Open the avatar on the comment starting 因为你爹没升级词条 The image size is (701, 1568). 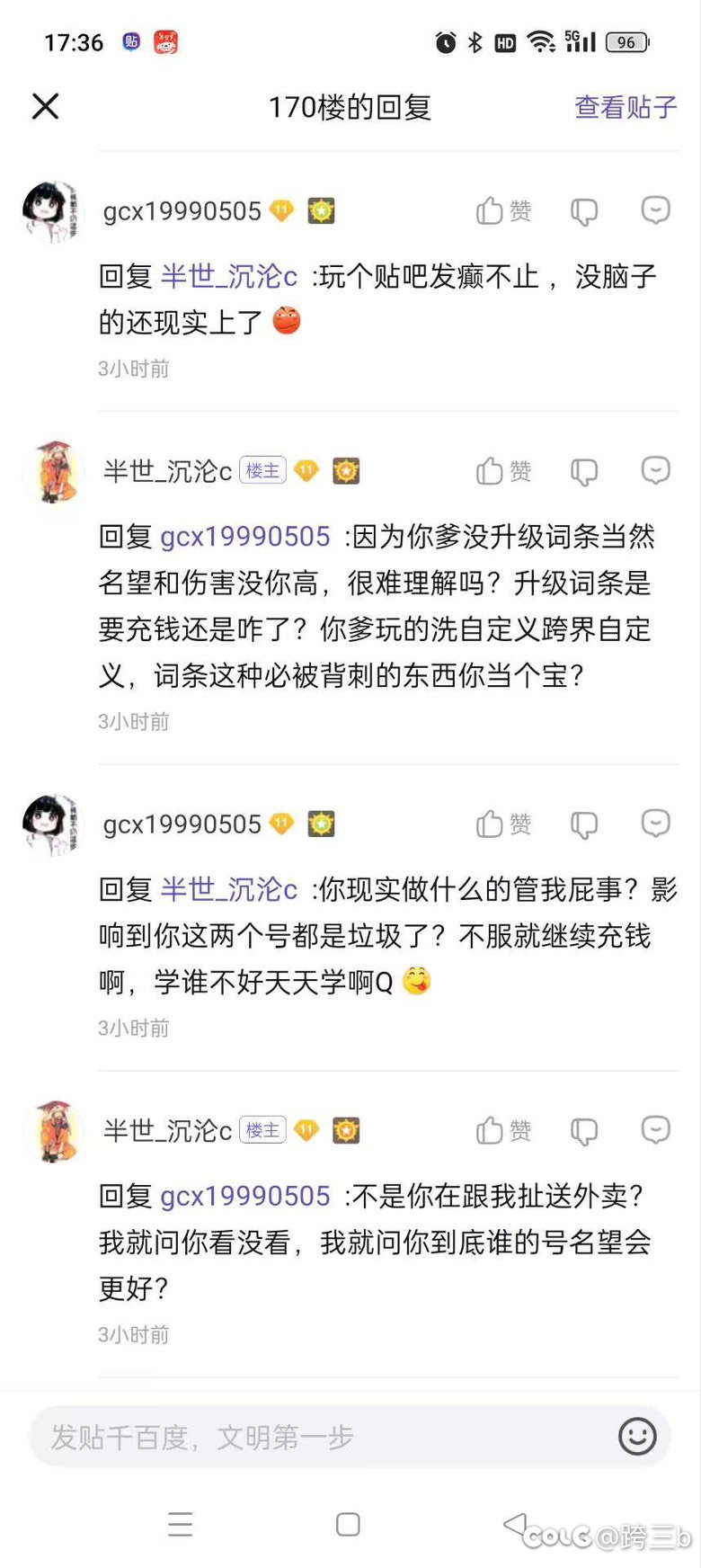click(53, 471)
